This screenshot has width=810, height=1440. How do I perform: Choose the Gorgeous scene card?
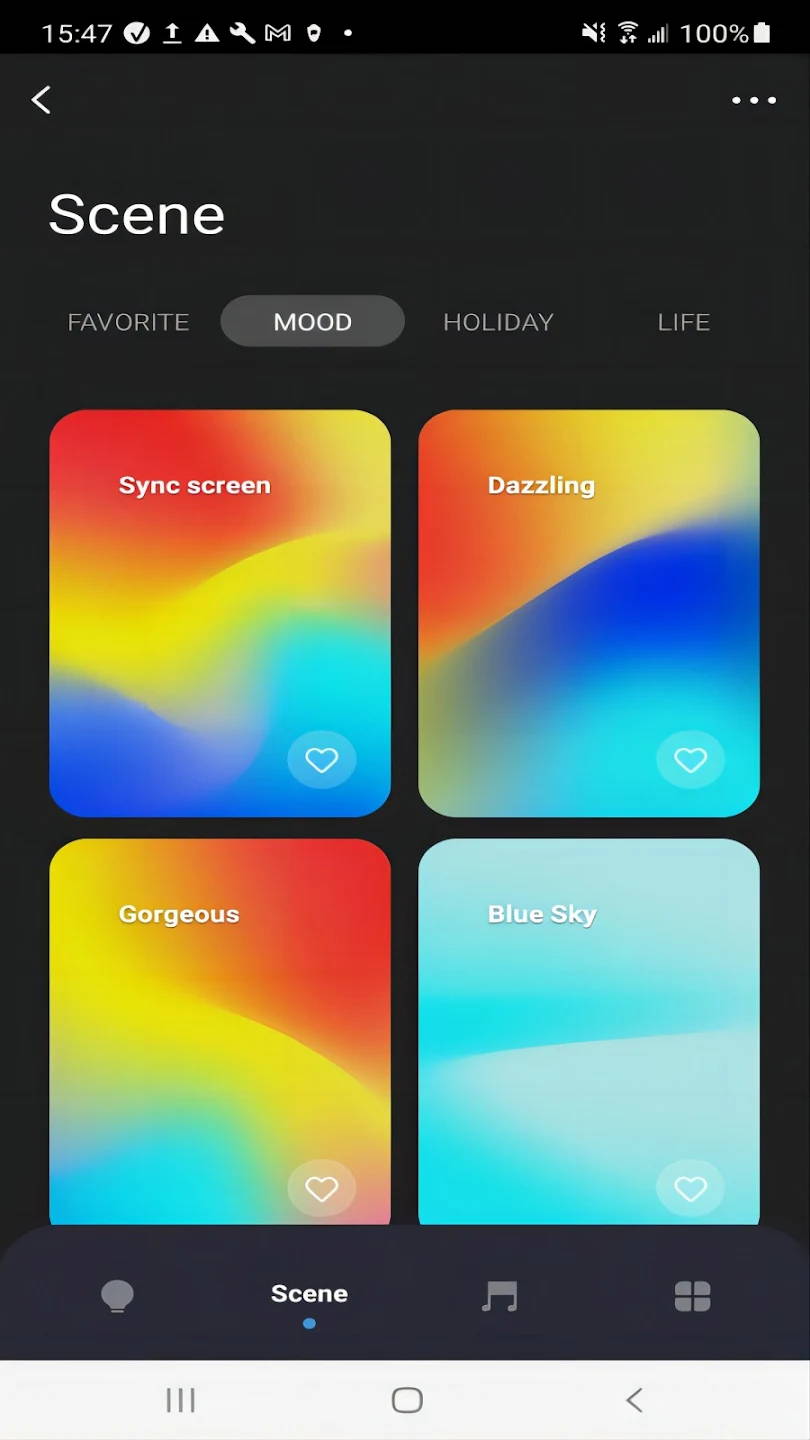click(219, 1020)
